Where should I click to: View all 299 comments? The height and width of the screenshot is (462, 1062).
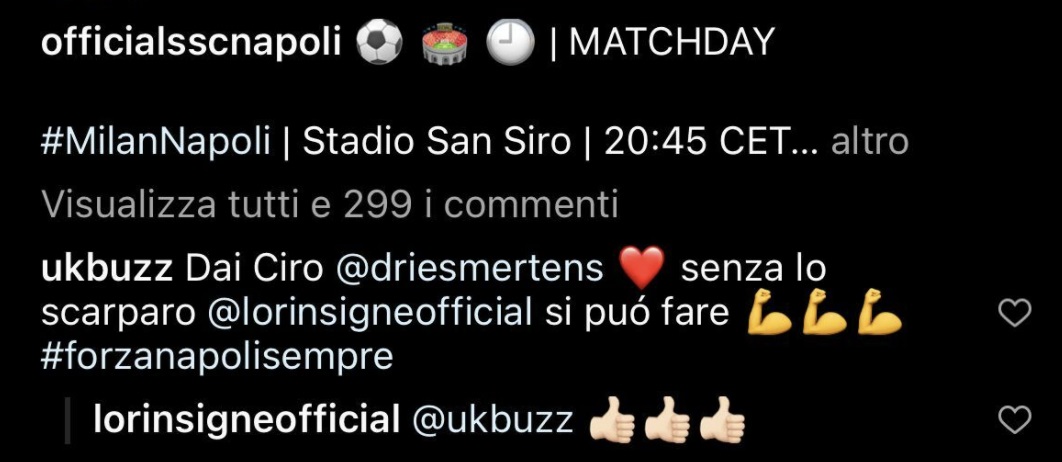pyautogui.click(x=329, y=205)
